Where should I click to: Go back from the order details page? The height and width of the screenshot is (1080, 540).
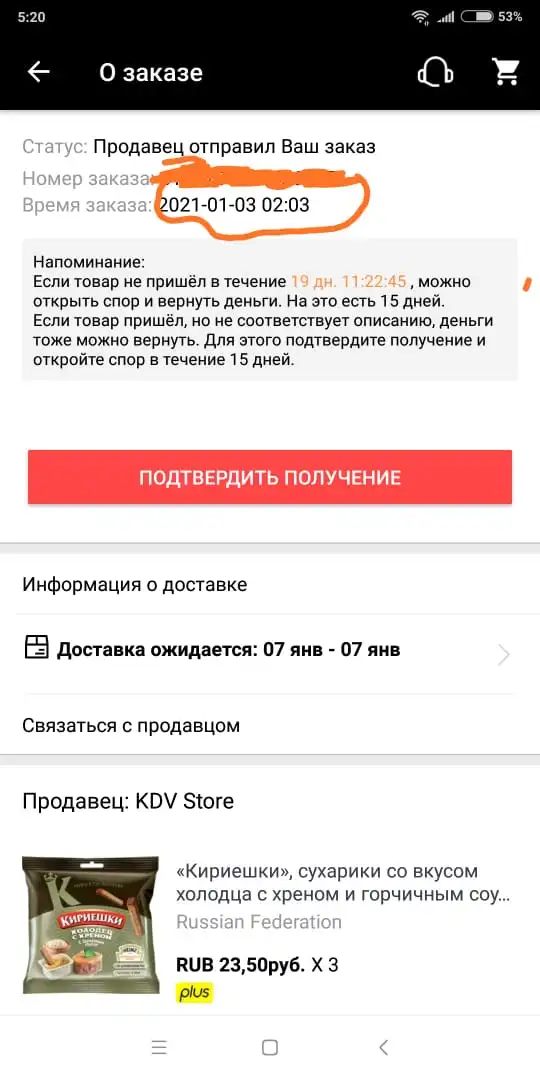point(39,72)
